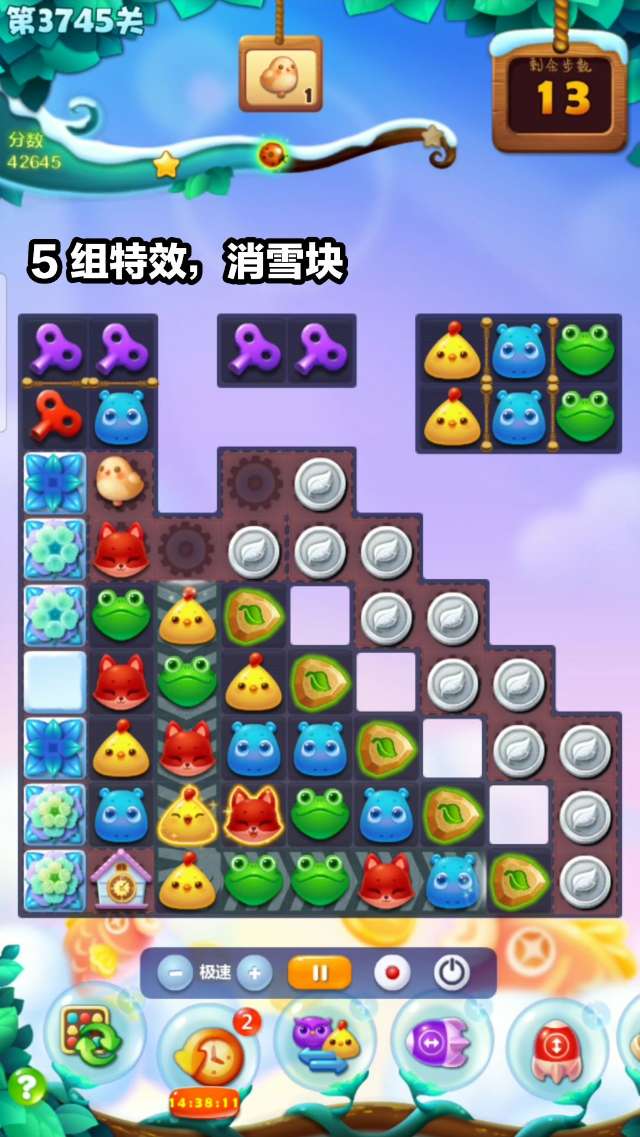Tap the glowing red fox tile
The width and height of the screenshot is (640, 1137).
(253, 815)
